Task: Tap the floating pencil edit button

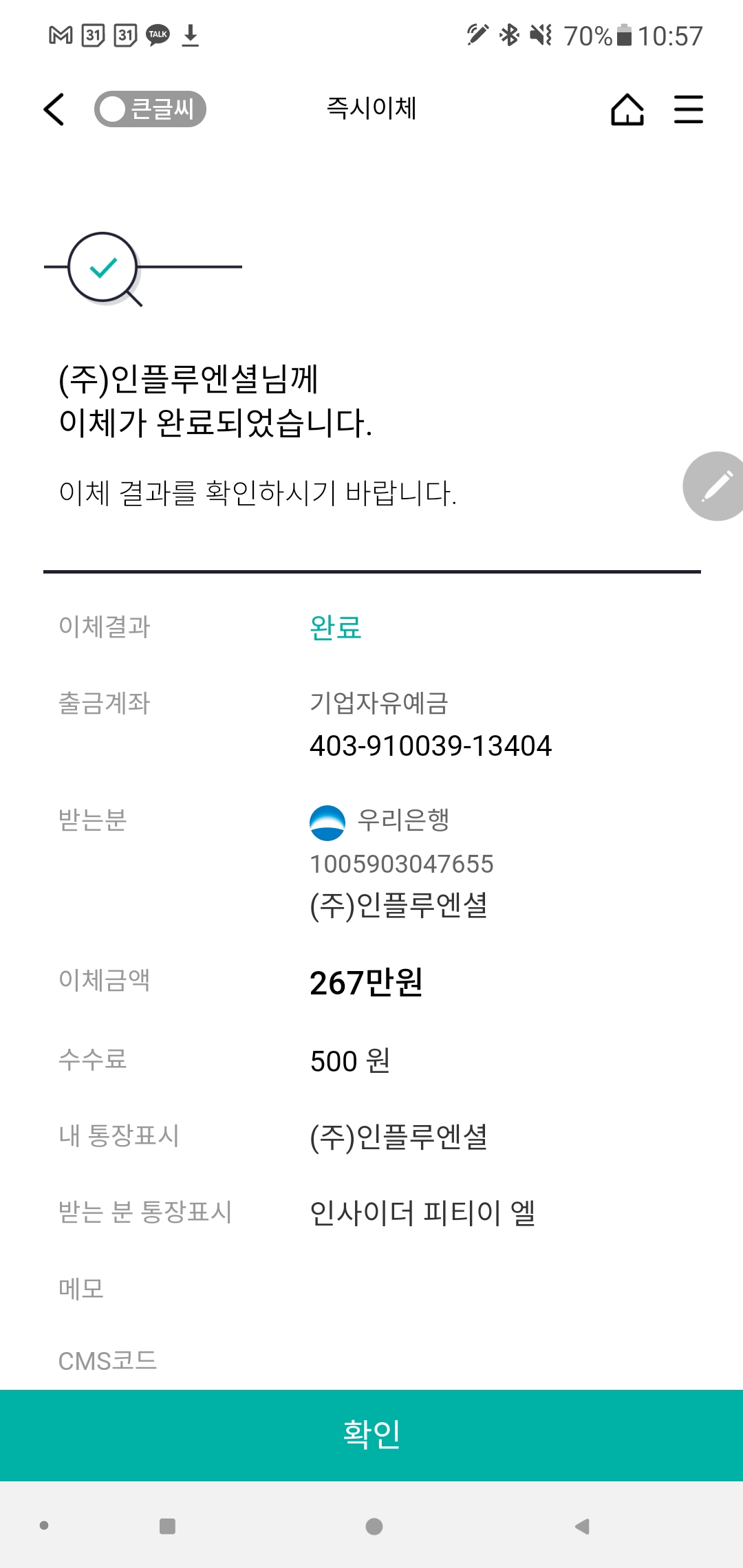Action: (x=715, y=486)
